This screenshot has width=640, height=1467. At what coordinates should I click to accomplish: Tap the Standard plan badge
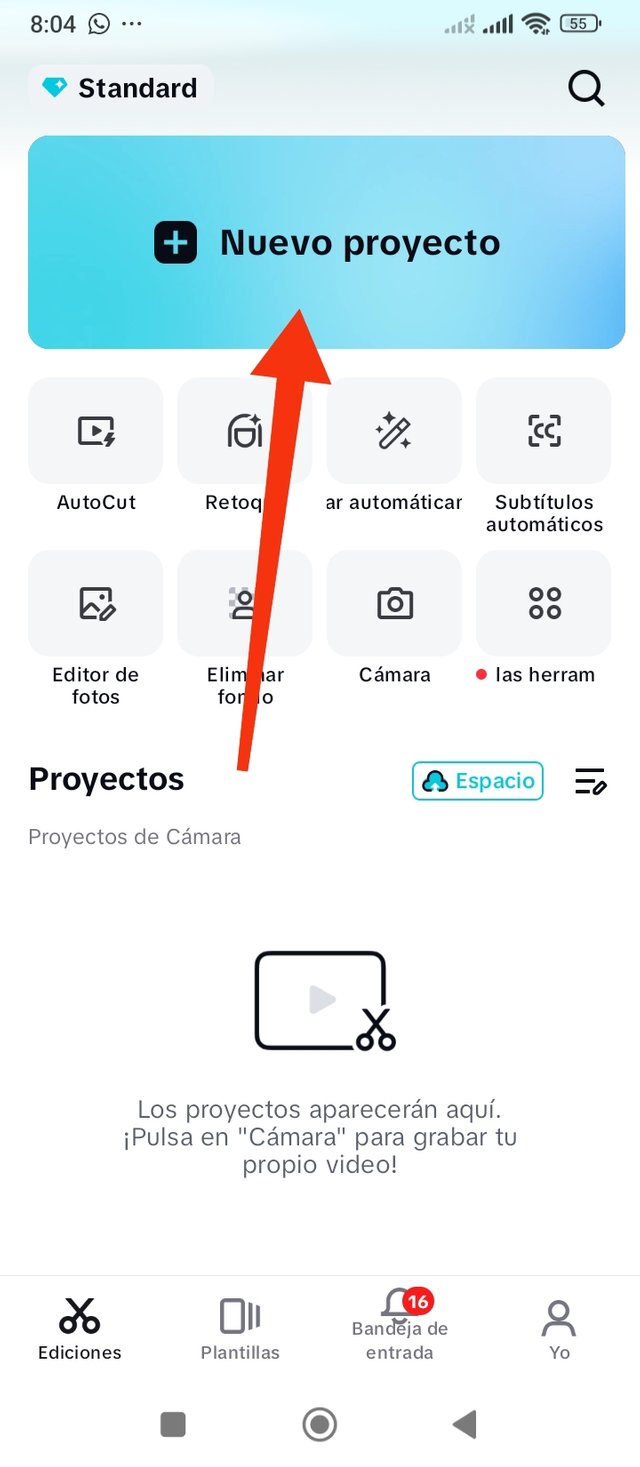tap(121, 88)
